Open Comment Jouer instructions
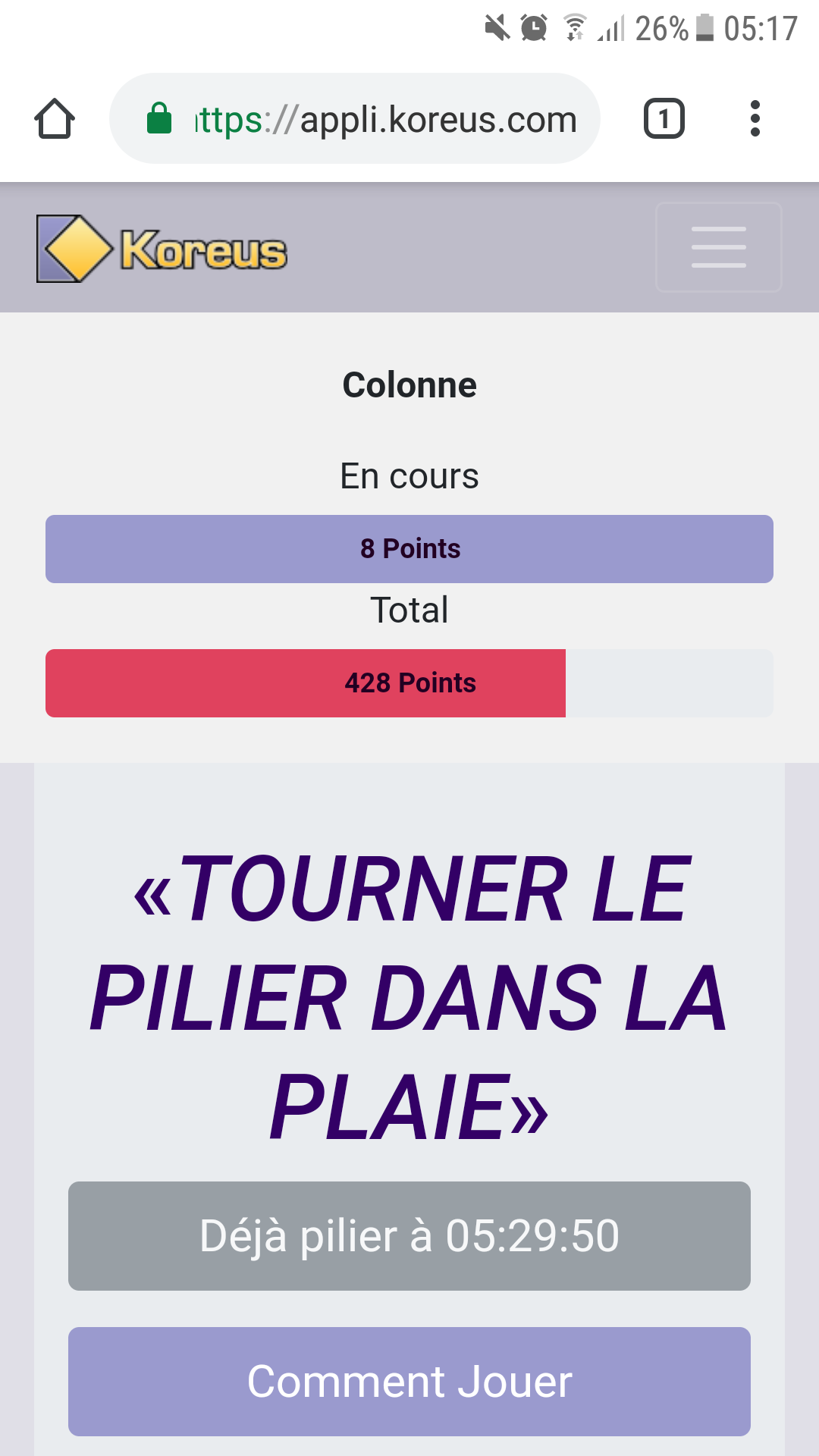The width and height of the screenshot is (819, 1456). [x=409, y=1382]
